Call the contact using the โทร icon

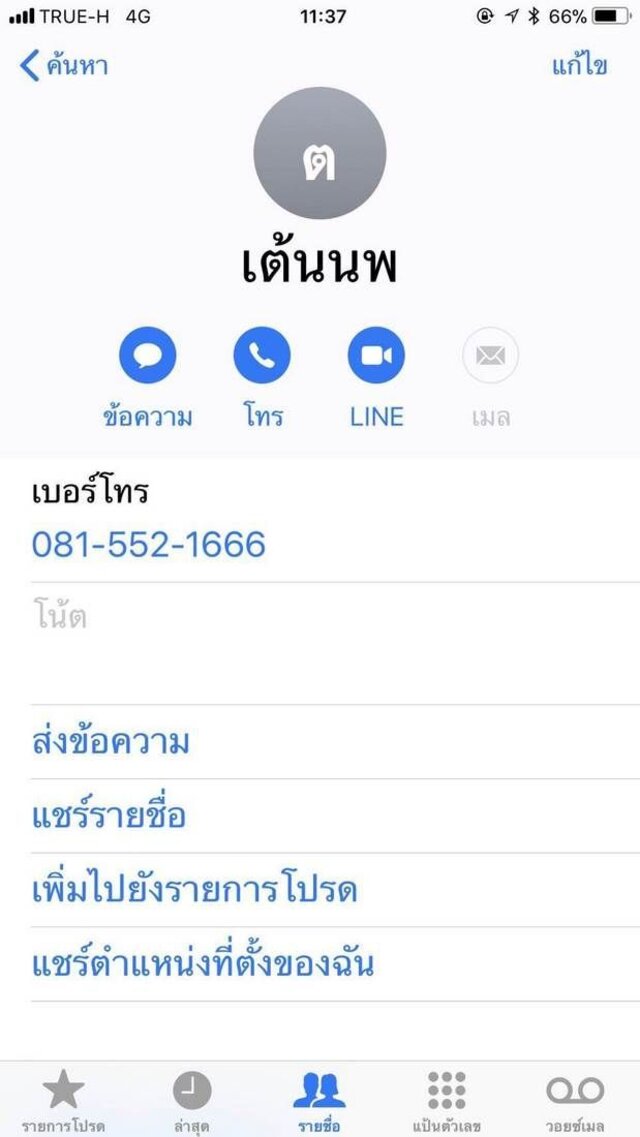pyautogui.click(x=262, y=355)
